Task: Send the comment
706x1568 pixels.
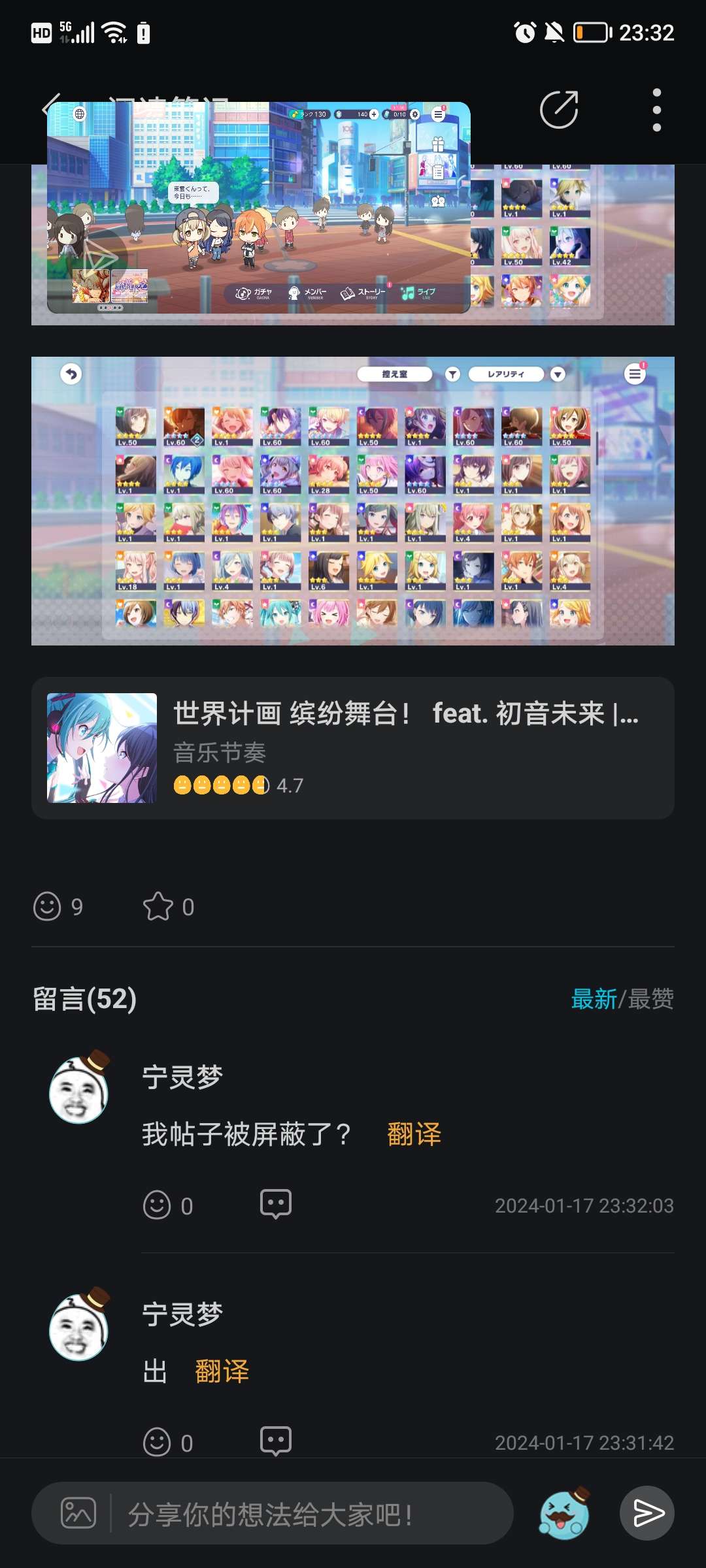Action: (647, 1513)
